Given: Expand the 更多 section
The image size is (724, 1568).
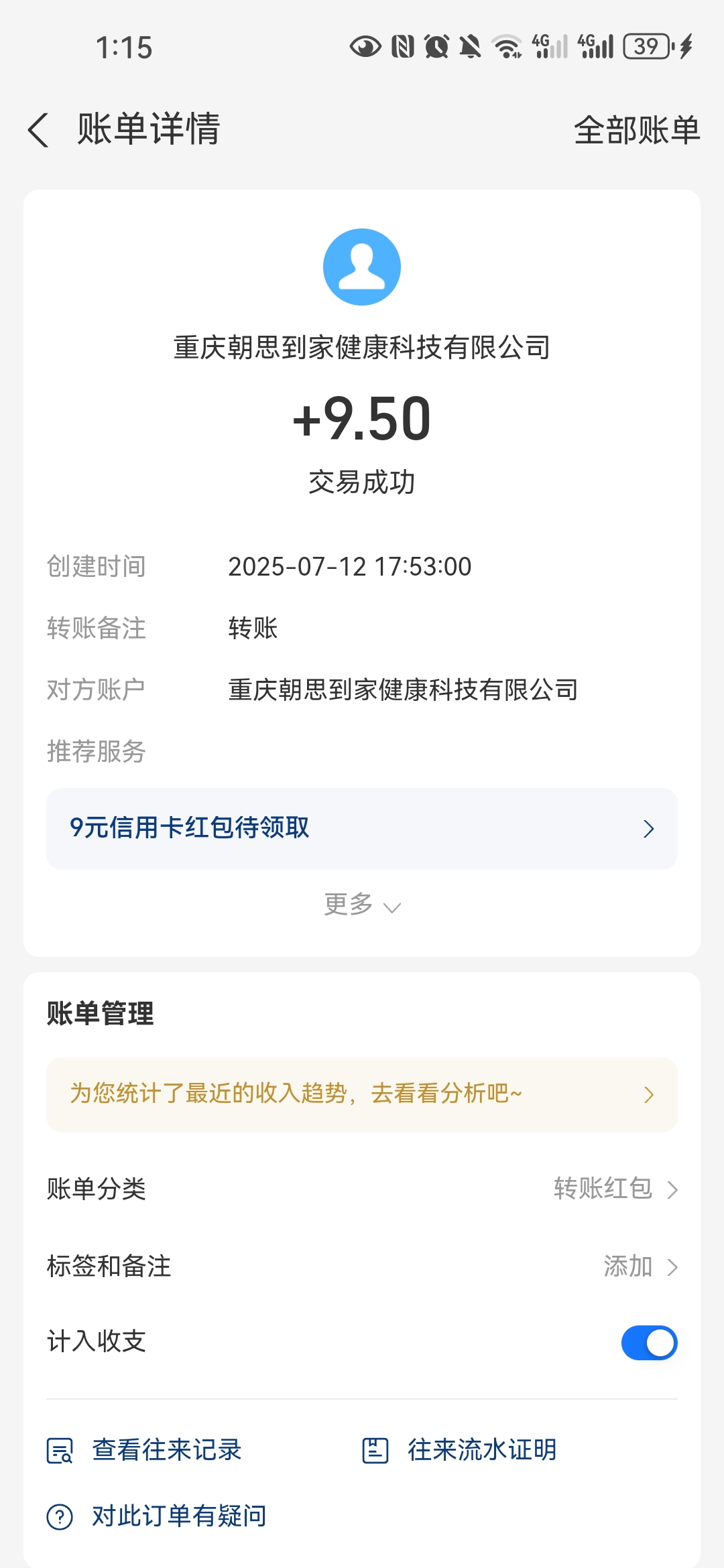Looking at the screenshot, I should click(362, 905).
